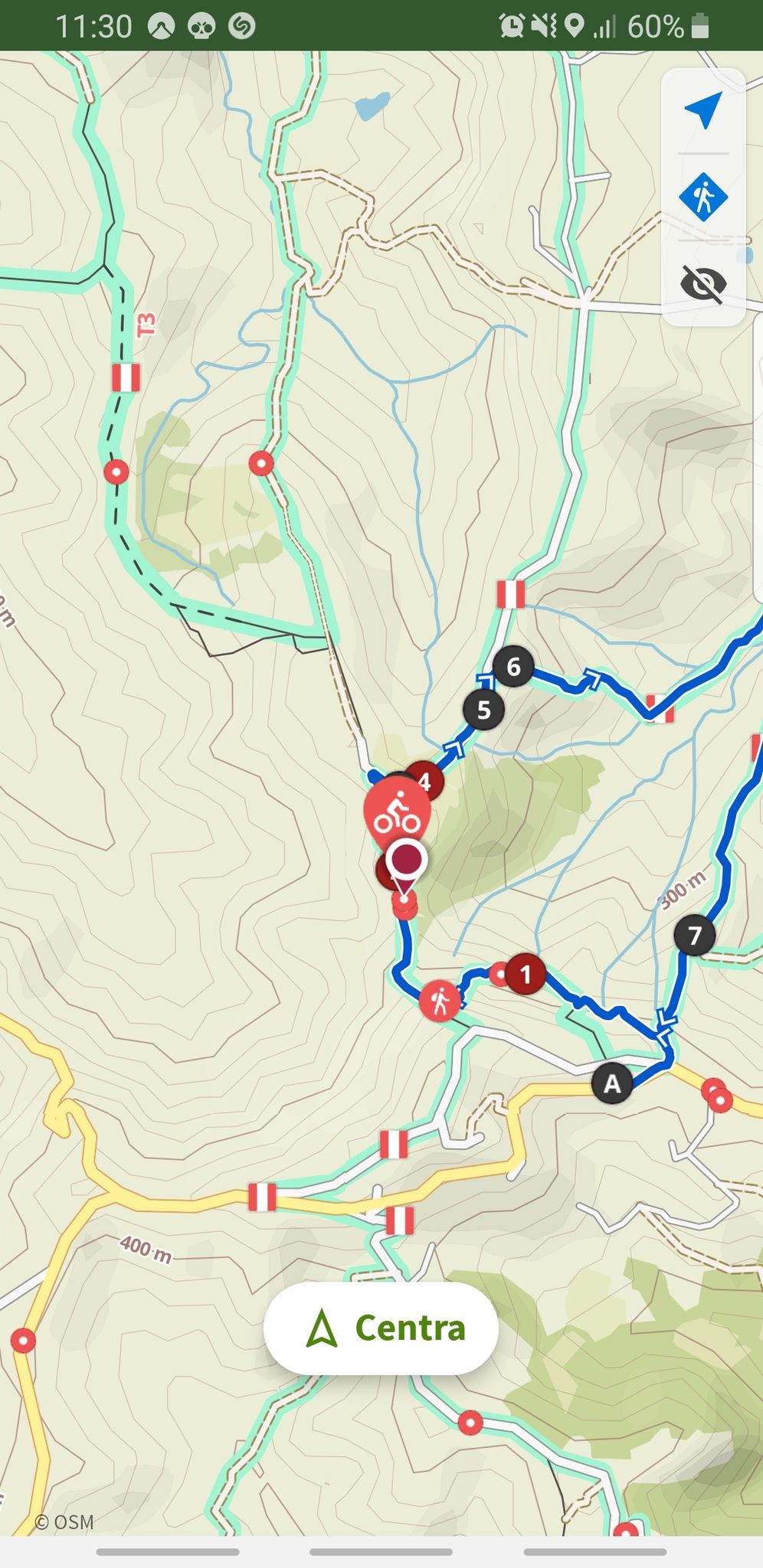Tap the Centra button
The image size is (763, 1568).
381,1328
